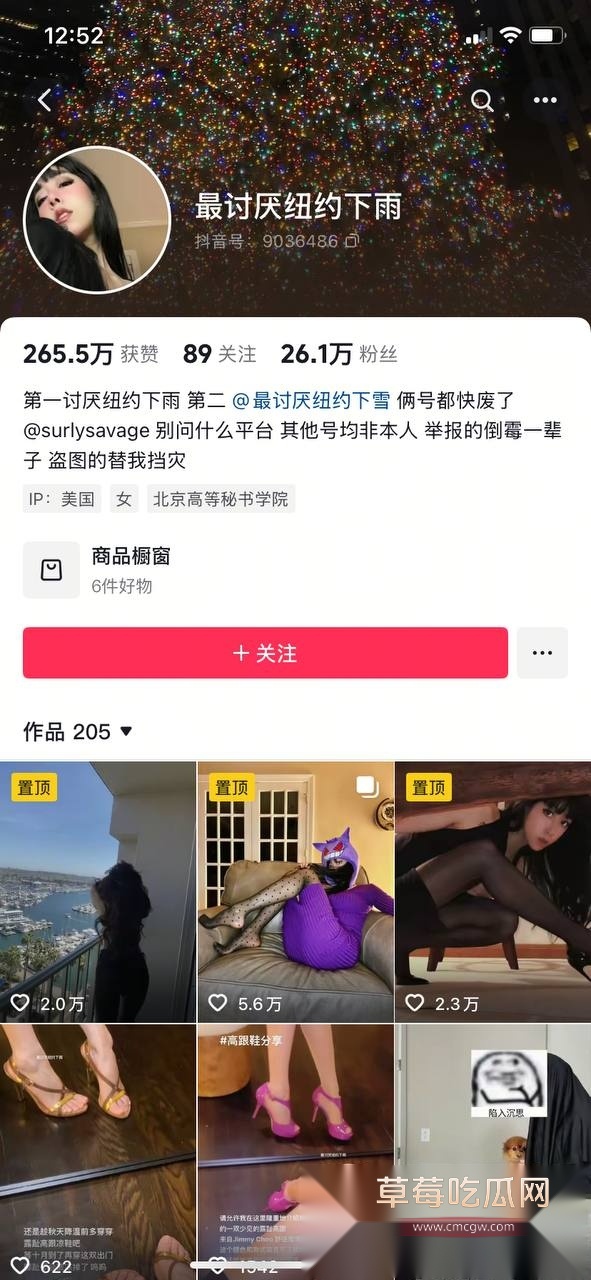Image resolution: width=591 pixels, height=1280 pixels.
Task: Open the search icon in the header
Action: point(482,100)
